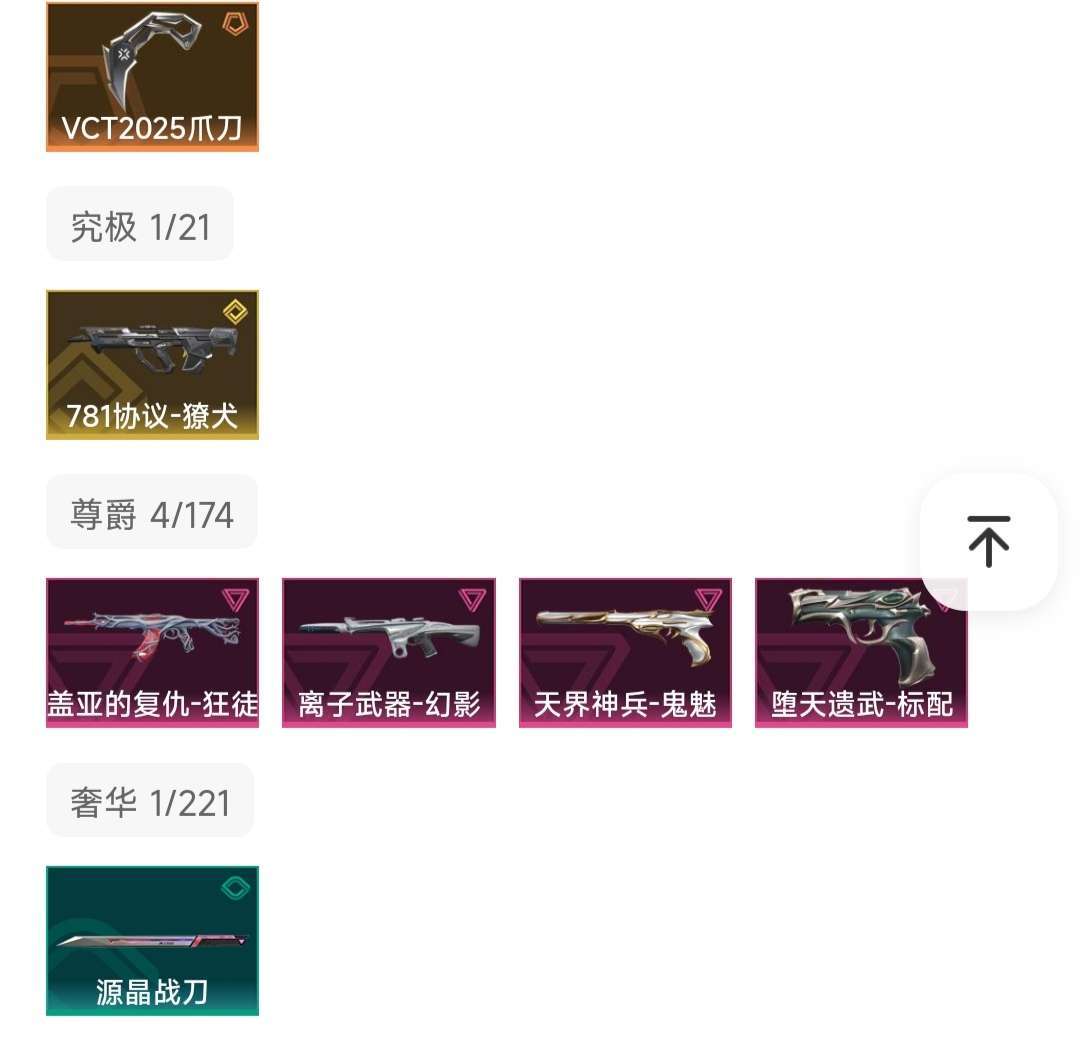The height and width of the screenshot is (1043, 1080).
Task: Open the 源晶战刀 skin tile
Action: [152, 941]
